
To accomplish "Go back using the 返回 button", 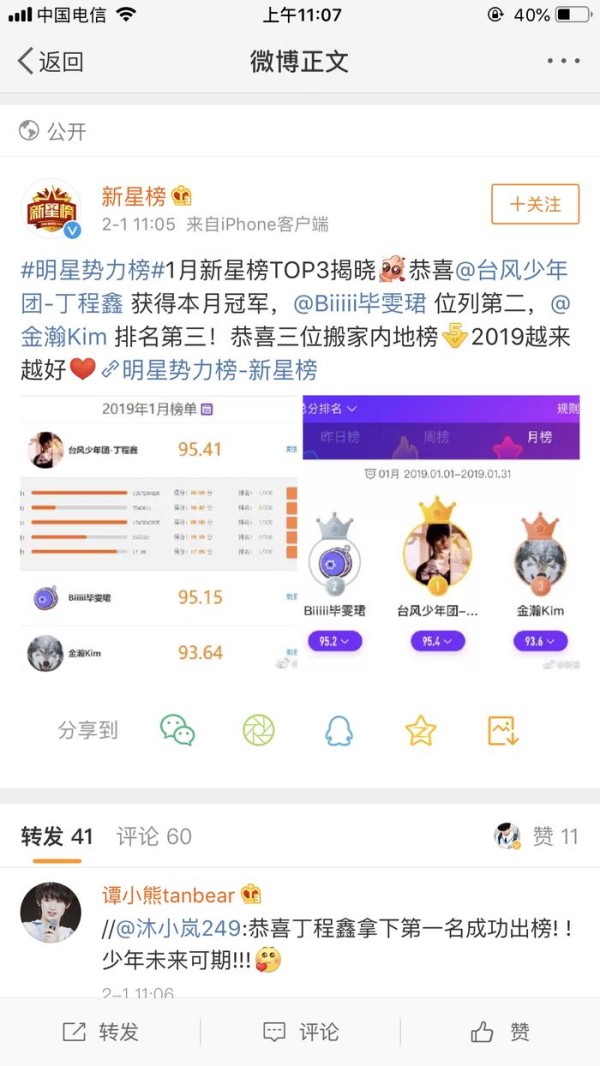I will [50, 61].
